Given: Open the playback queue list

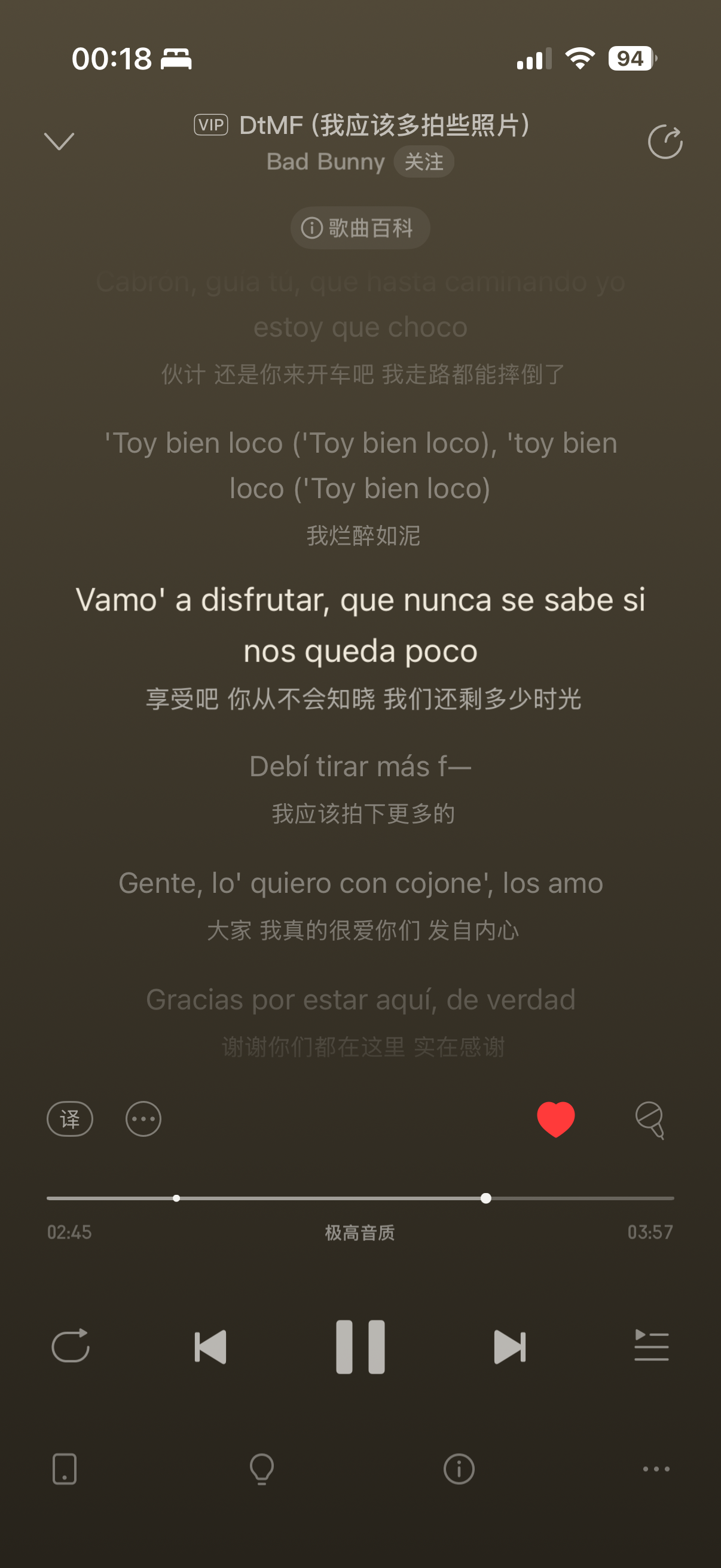Looking at the screenshot, I should pos(651,1346).
